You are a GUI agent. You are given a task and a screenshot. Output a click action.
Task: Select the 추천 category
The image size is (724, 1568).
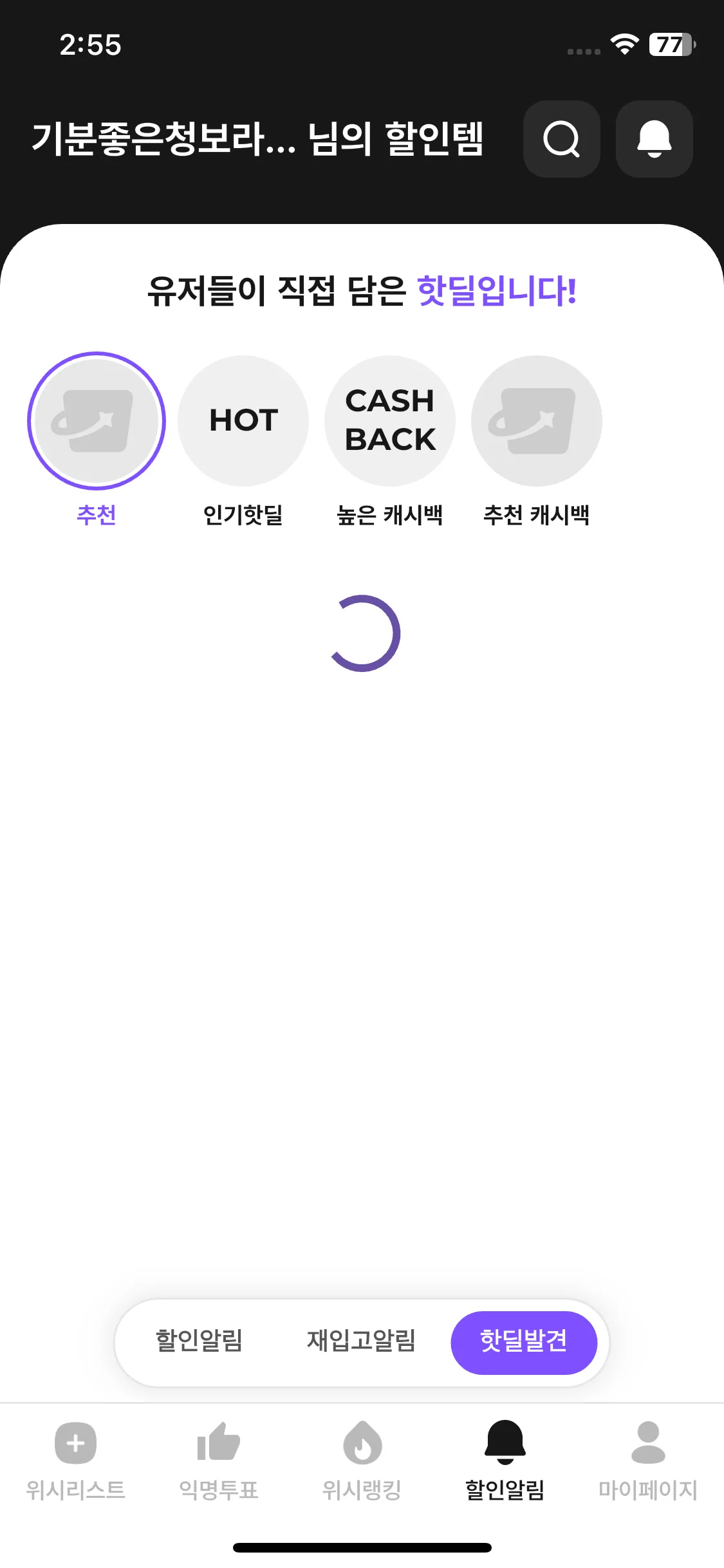(x=97, y=421)
